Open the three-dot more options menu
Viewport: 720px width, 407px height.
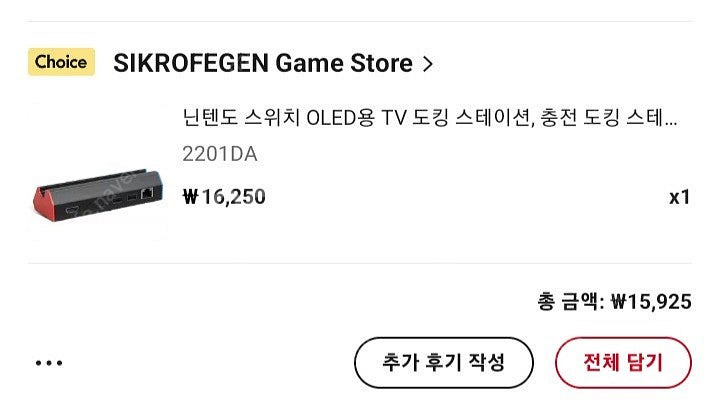(48, 363)
